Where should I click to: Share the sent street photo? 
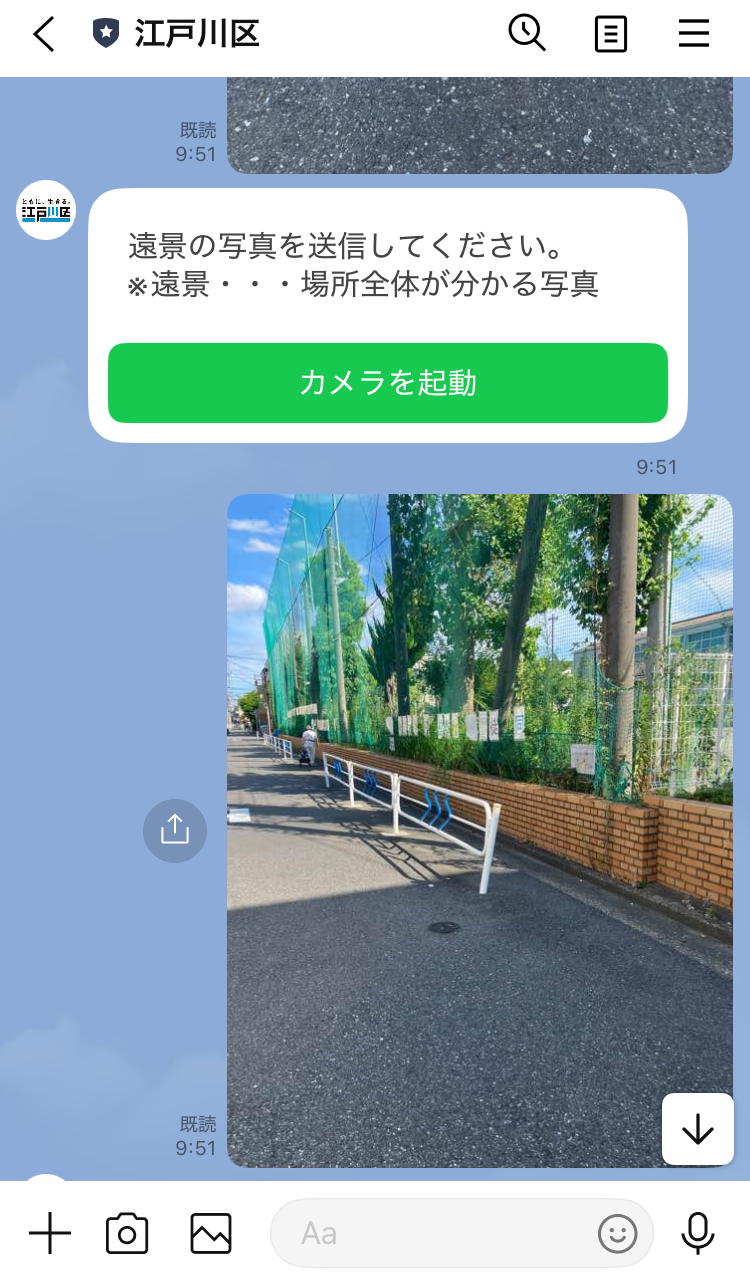coord(175,830)
